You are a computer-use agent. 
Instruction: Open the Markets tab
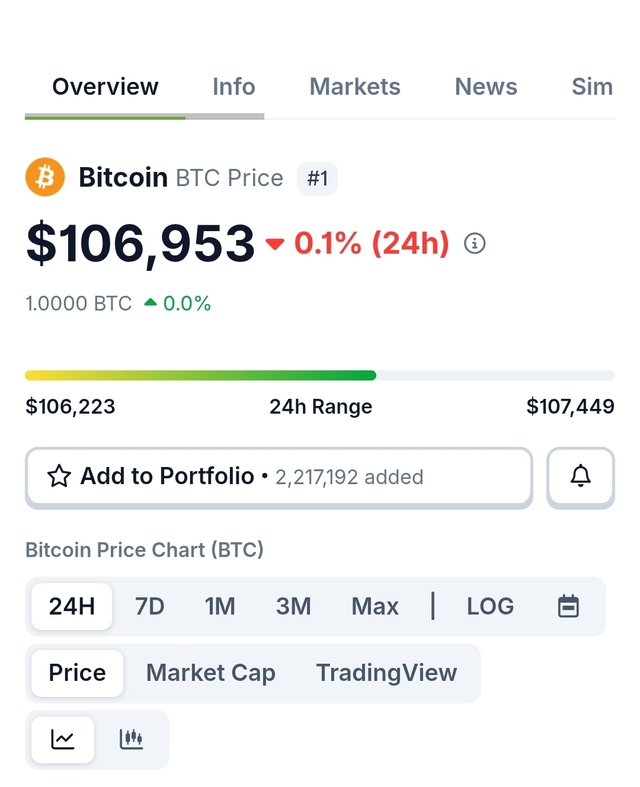click(354, 87)
